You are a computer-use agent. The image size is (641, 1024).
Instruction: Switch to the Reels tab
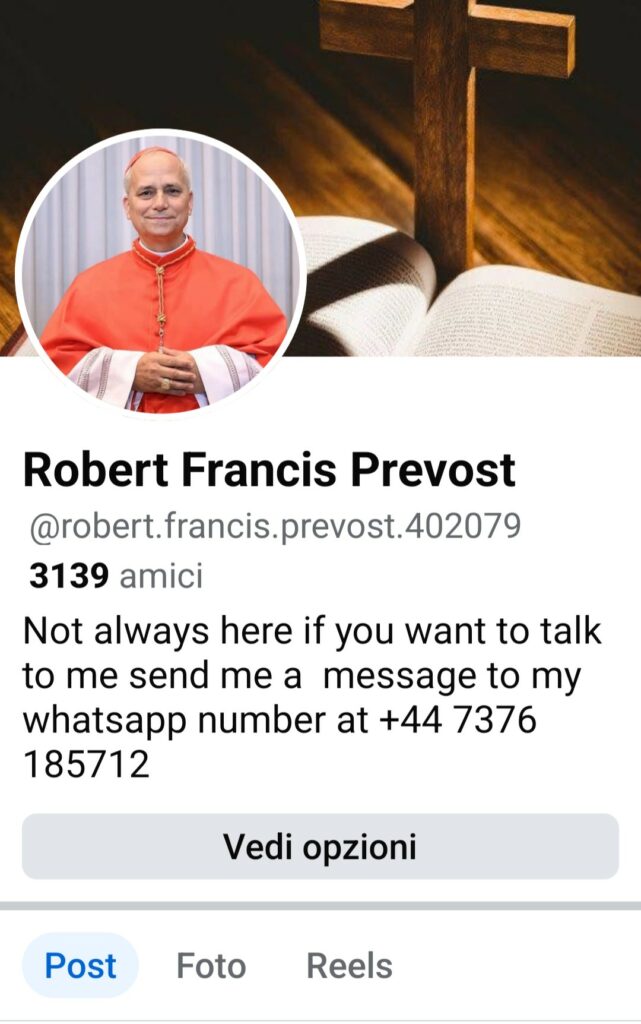coord(349,966)
